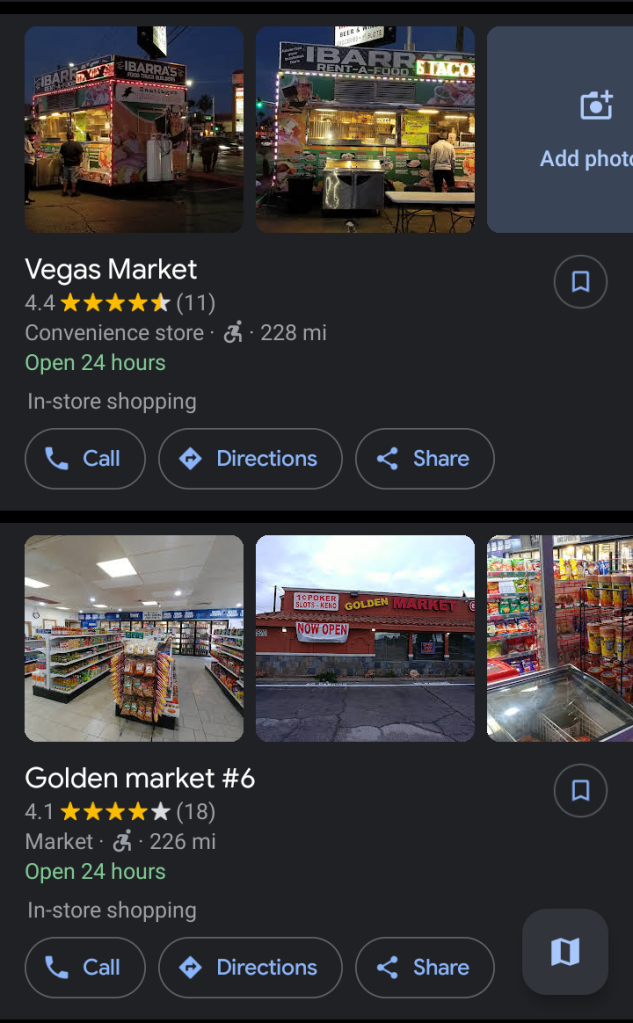This screenshot has width=633, height=1023.
Task: Open the Vegas Market listing details
Action: pyautogui.click(x=111, y=269)
